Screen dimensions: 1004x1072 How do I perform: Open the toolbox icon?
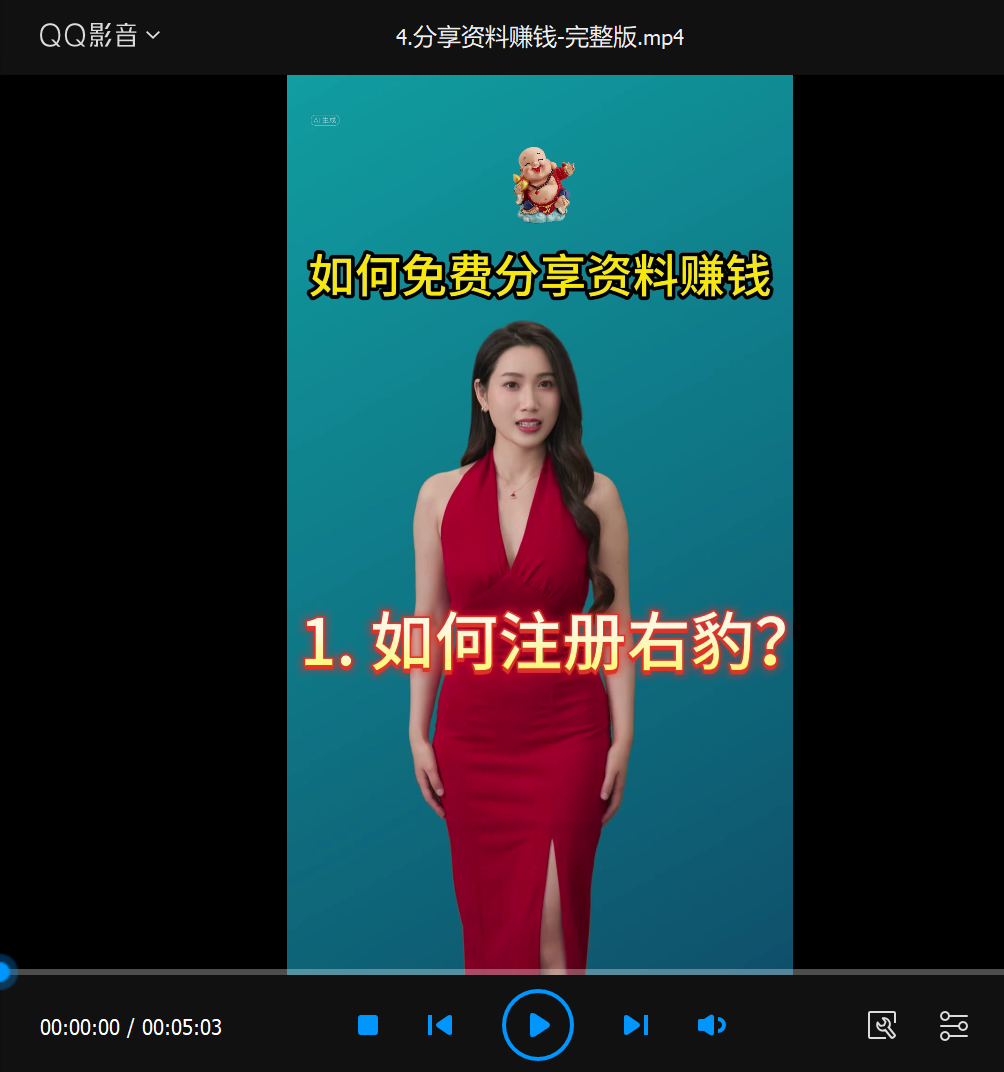click(882, 1025)
